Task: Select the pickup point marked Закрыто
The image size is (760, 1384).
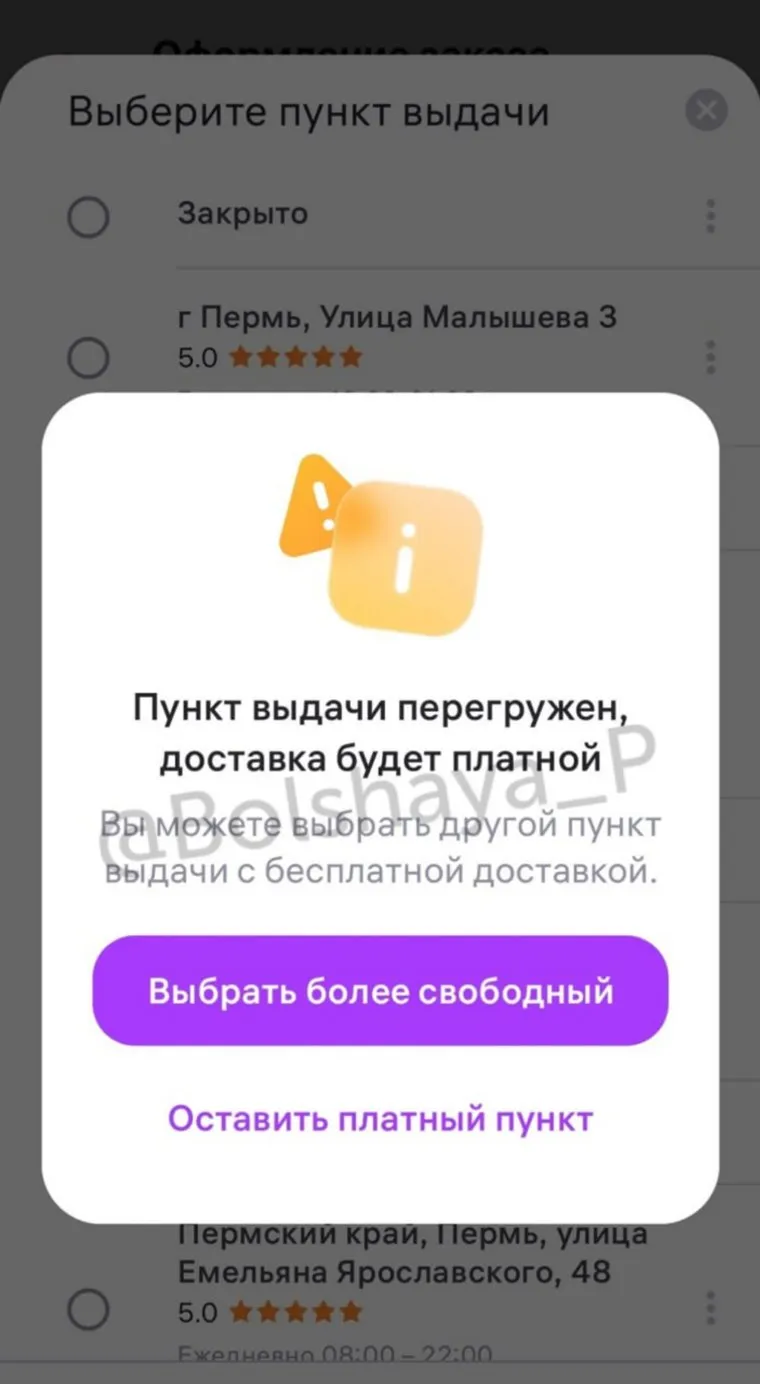Action: (88, 216)
